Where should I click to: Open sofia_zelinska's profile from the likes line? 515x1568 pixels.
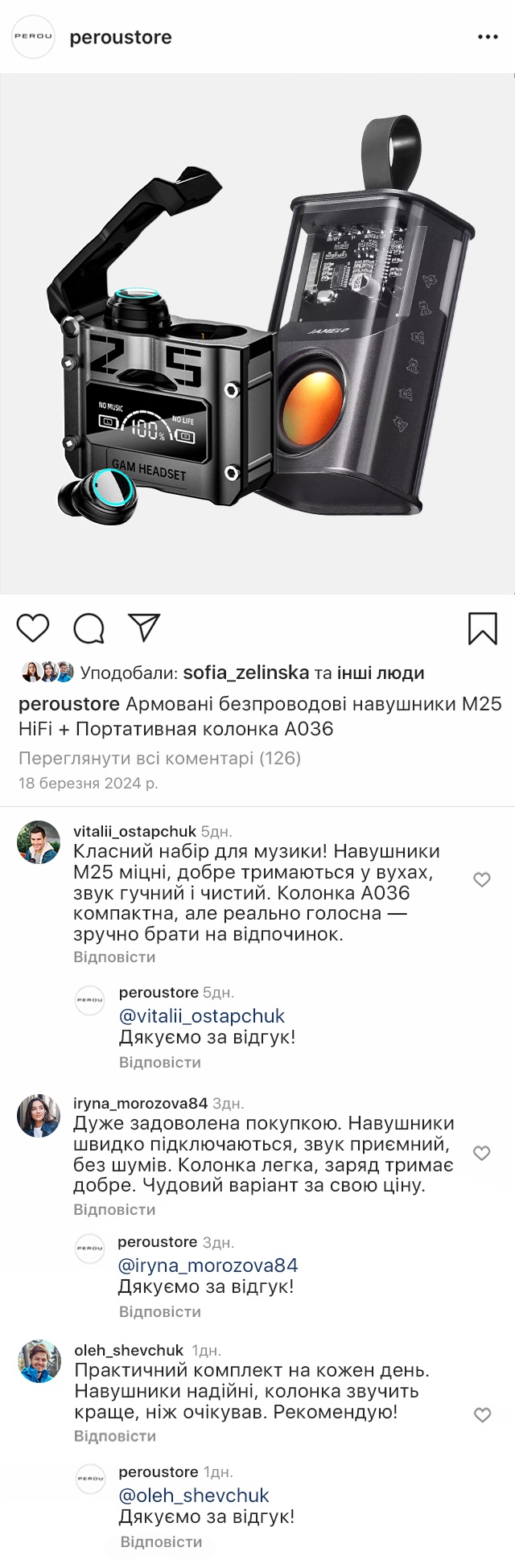pos(246,673)
